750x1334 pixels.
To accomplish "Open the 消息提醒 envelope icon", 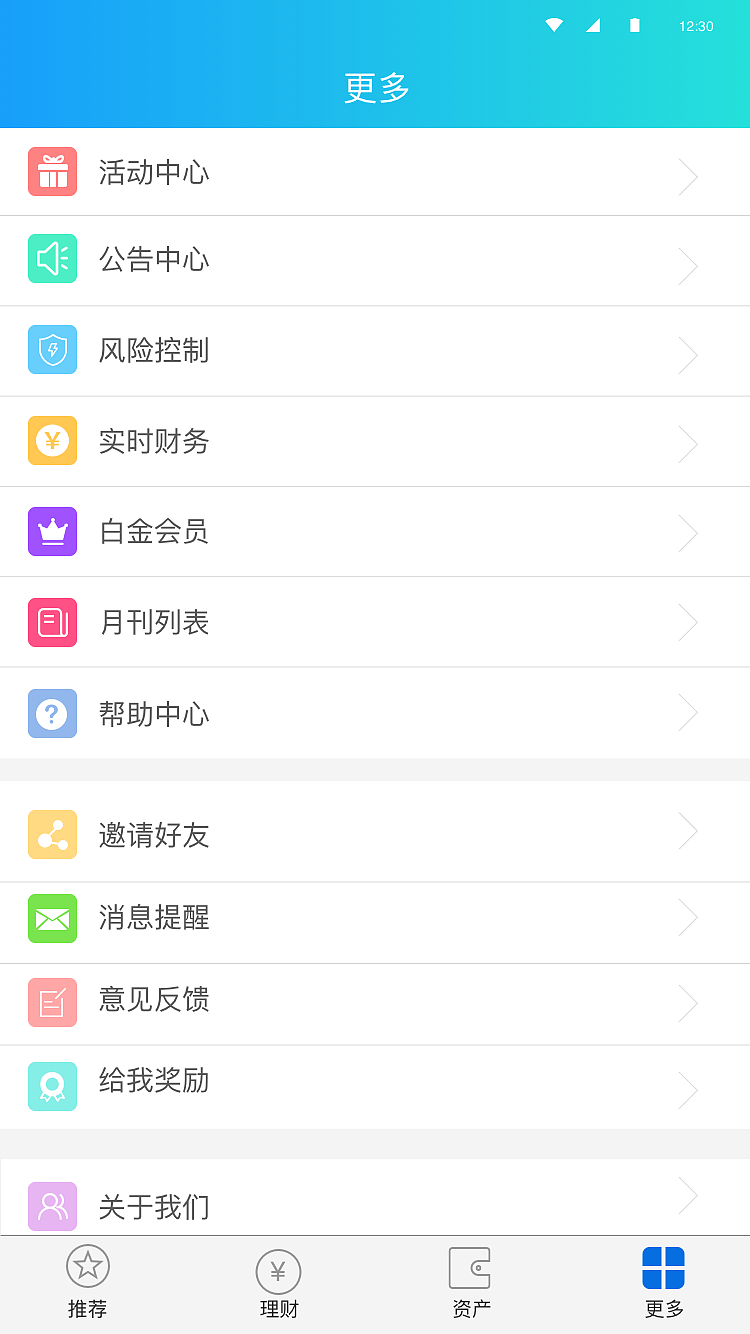I will click(52, 918).
